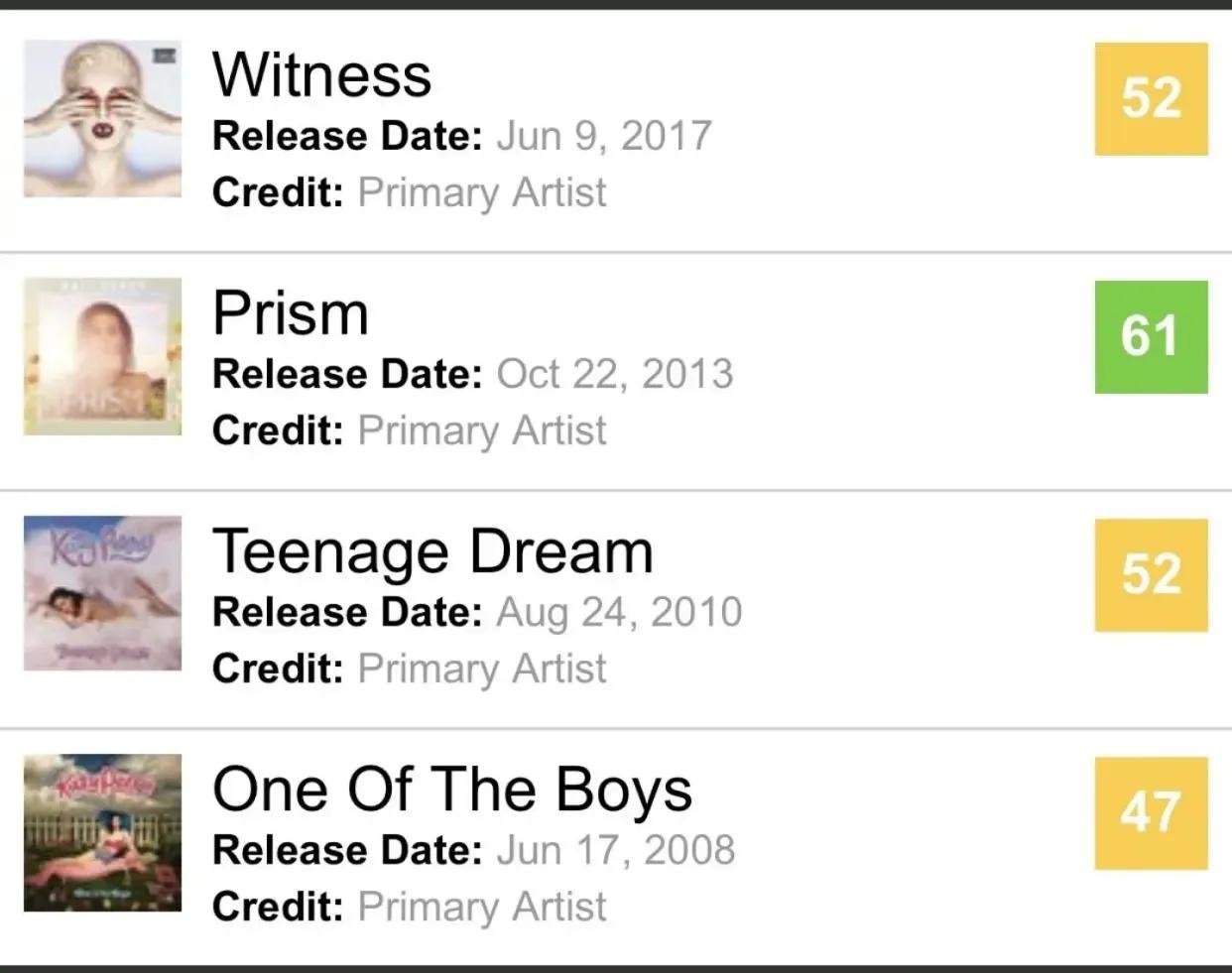Open the Prism album entry
Viewport: 1232px width, 973px height.
pos(291,313)
